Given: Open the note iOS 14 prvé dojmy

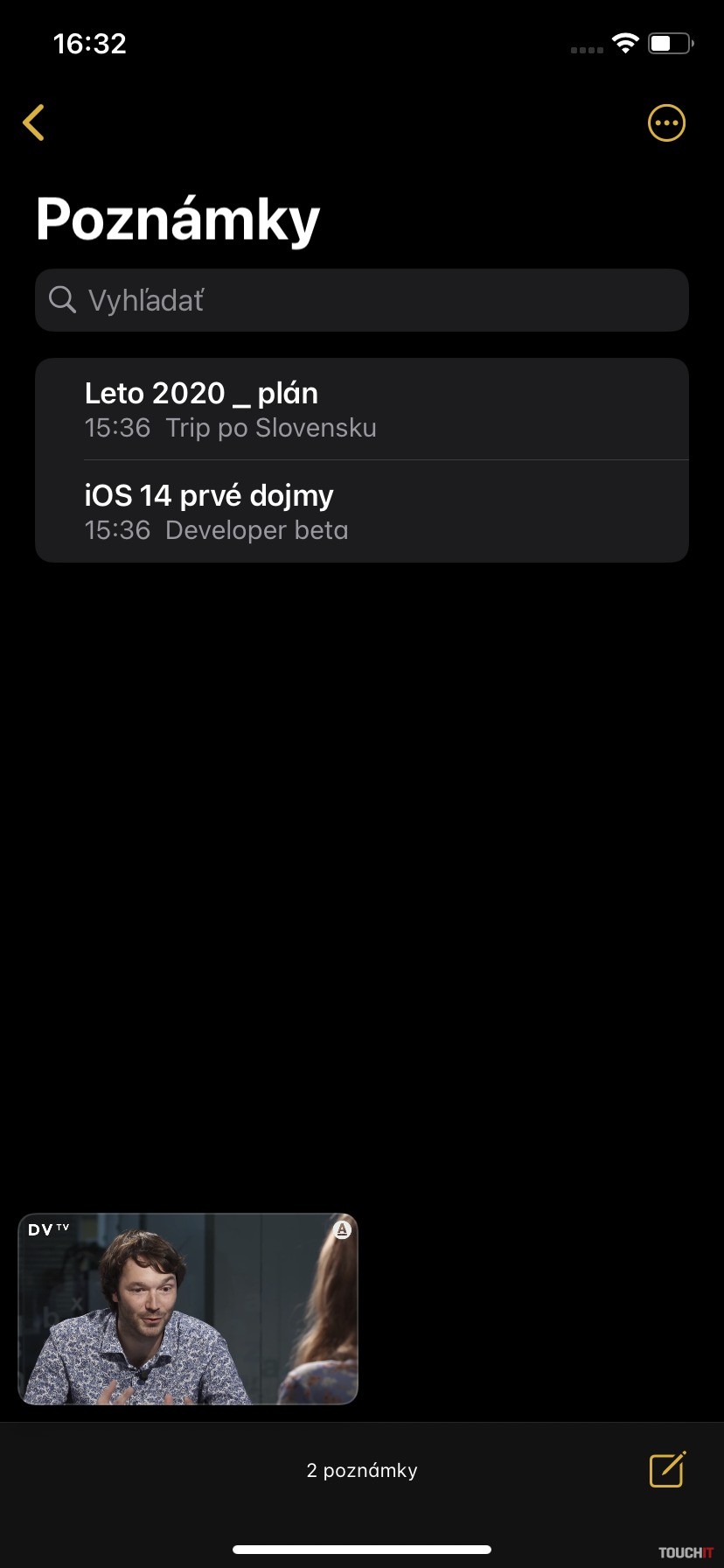Looking at the screenshot, I should 362,512.
